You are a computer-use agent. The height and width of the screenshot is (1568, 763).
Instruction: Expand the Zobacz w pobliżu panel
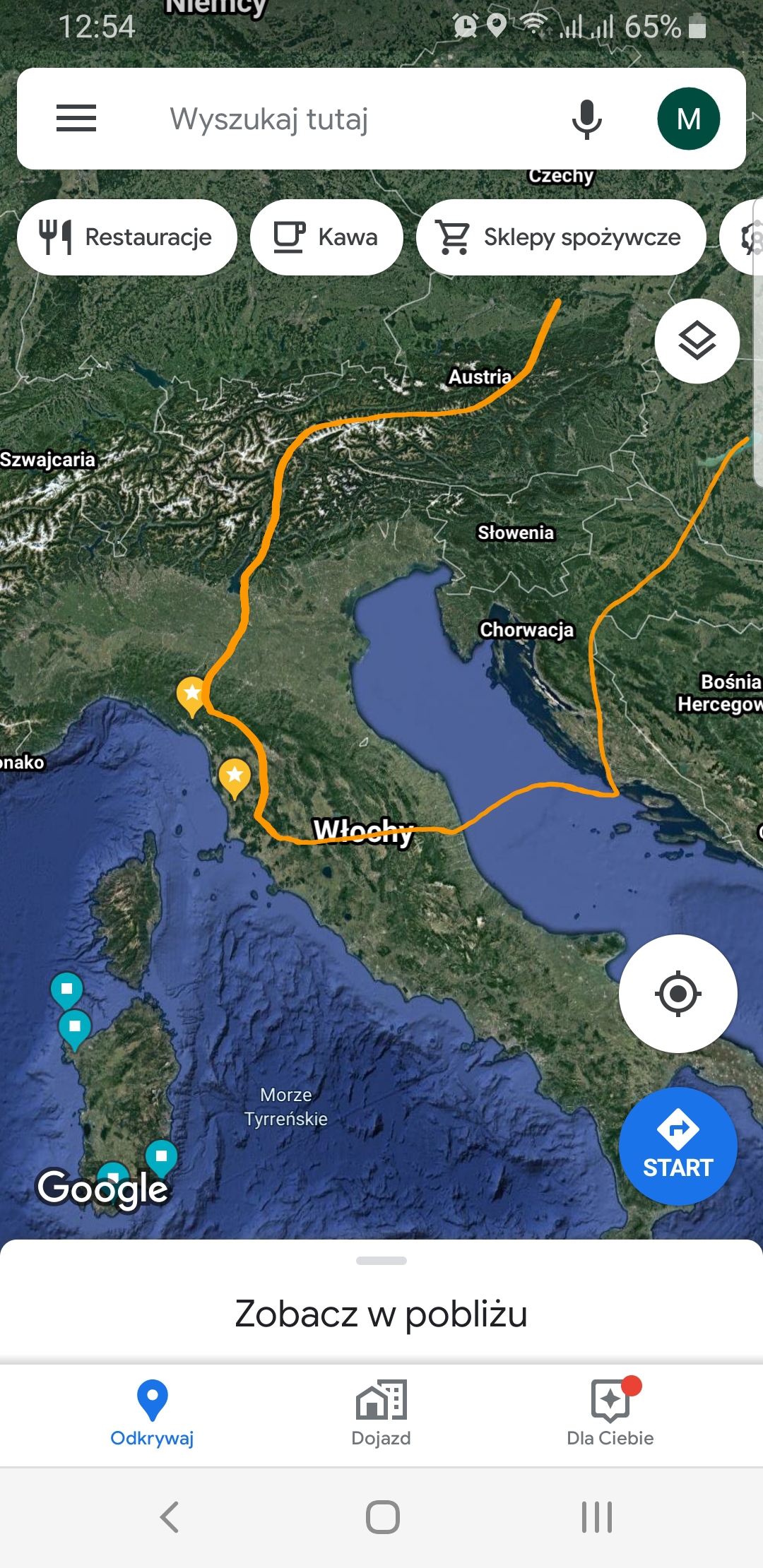tap(381, 1312)
